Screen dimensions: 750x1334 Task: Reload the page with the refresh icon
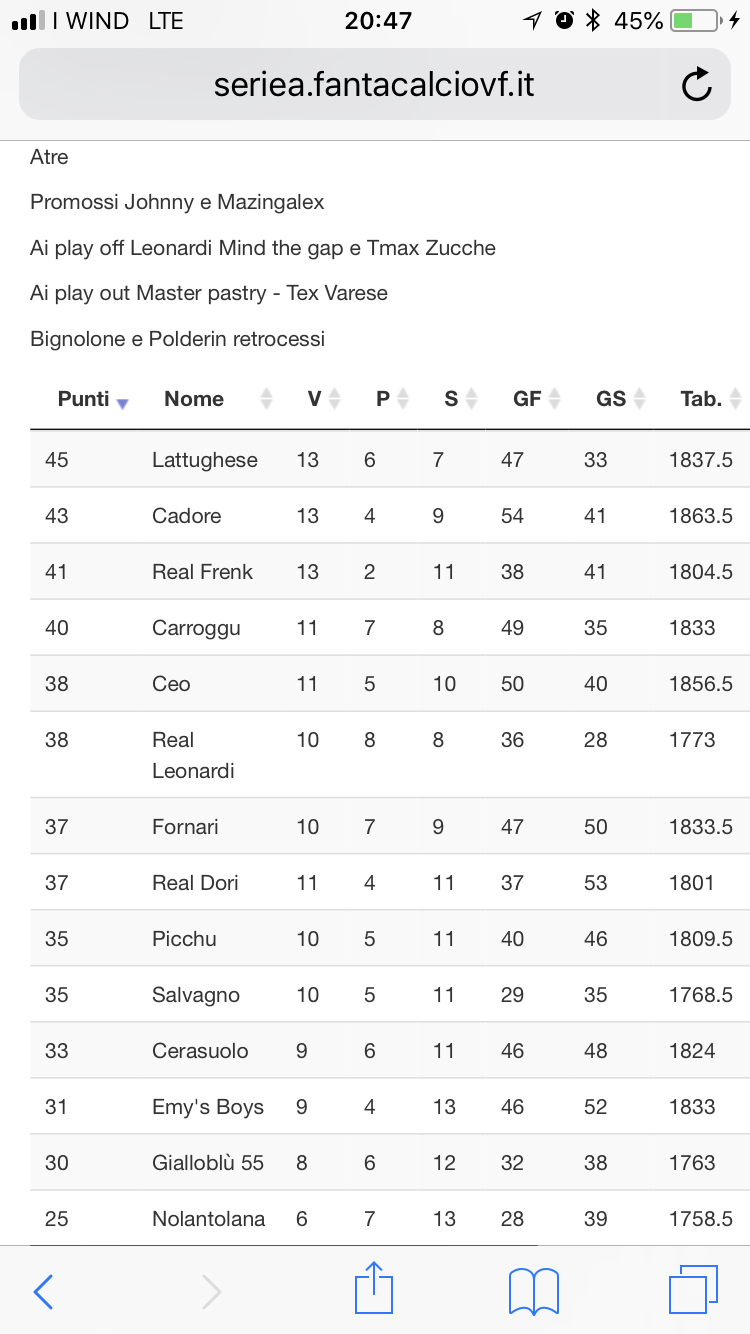click(x=697, y=85)
